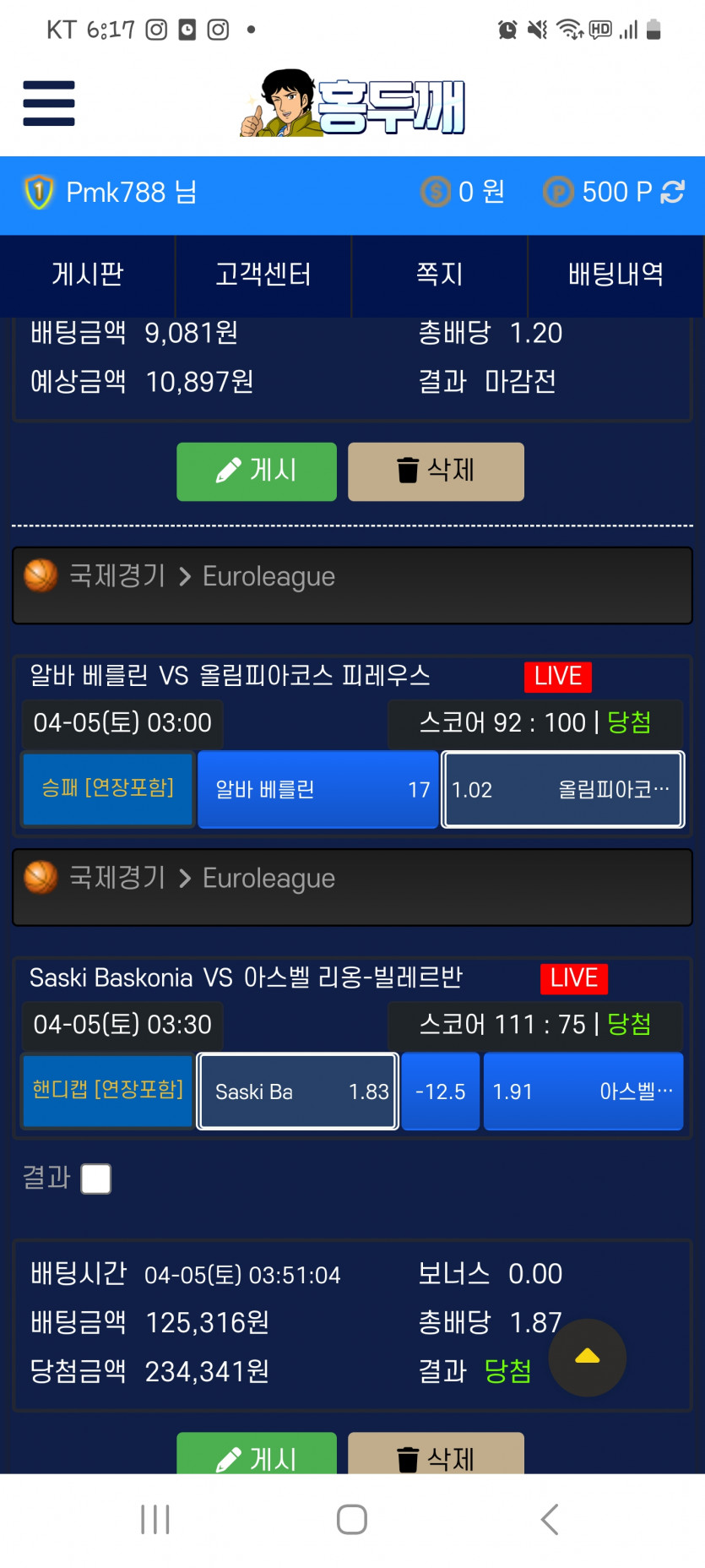Open 고객센터 customer center
This screenshot has height=1568, width=705.
(263, 275)
